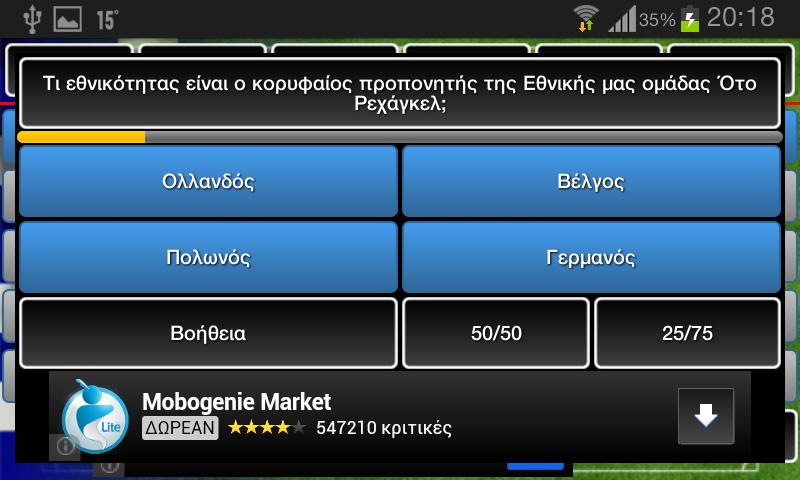Pick the answer Πολωνός

[208, 257]
